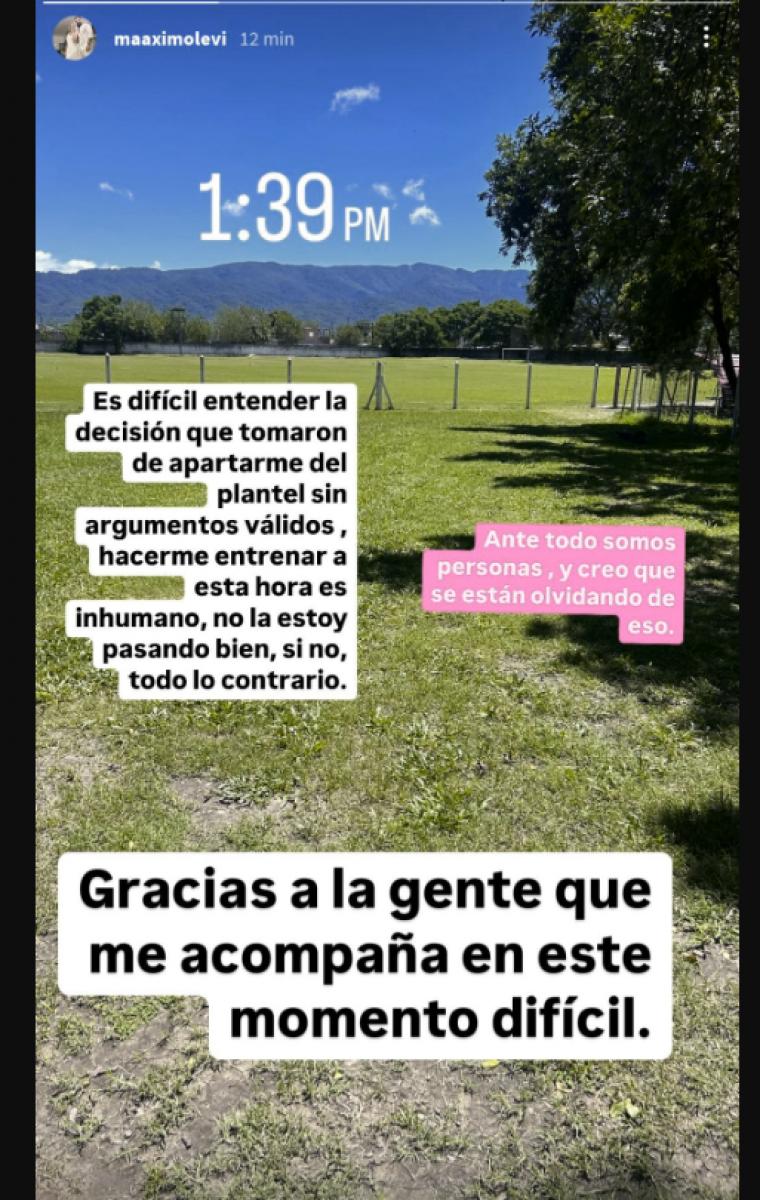Screen dimensions: 760x1200
Task: Tap the maaximolevi username
Action: pyautogui.click(x=170, y=40)
